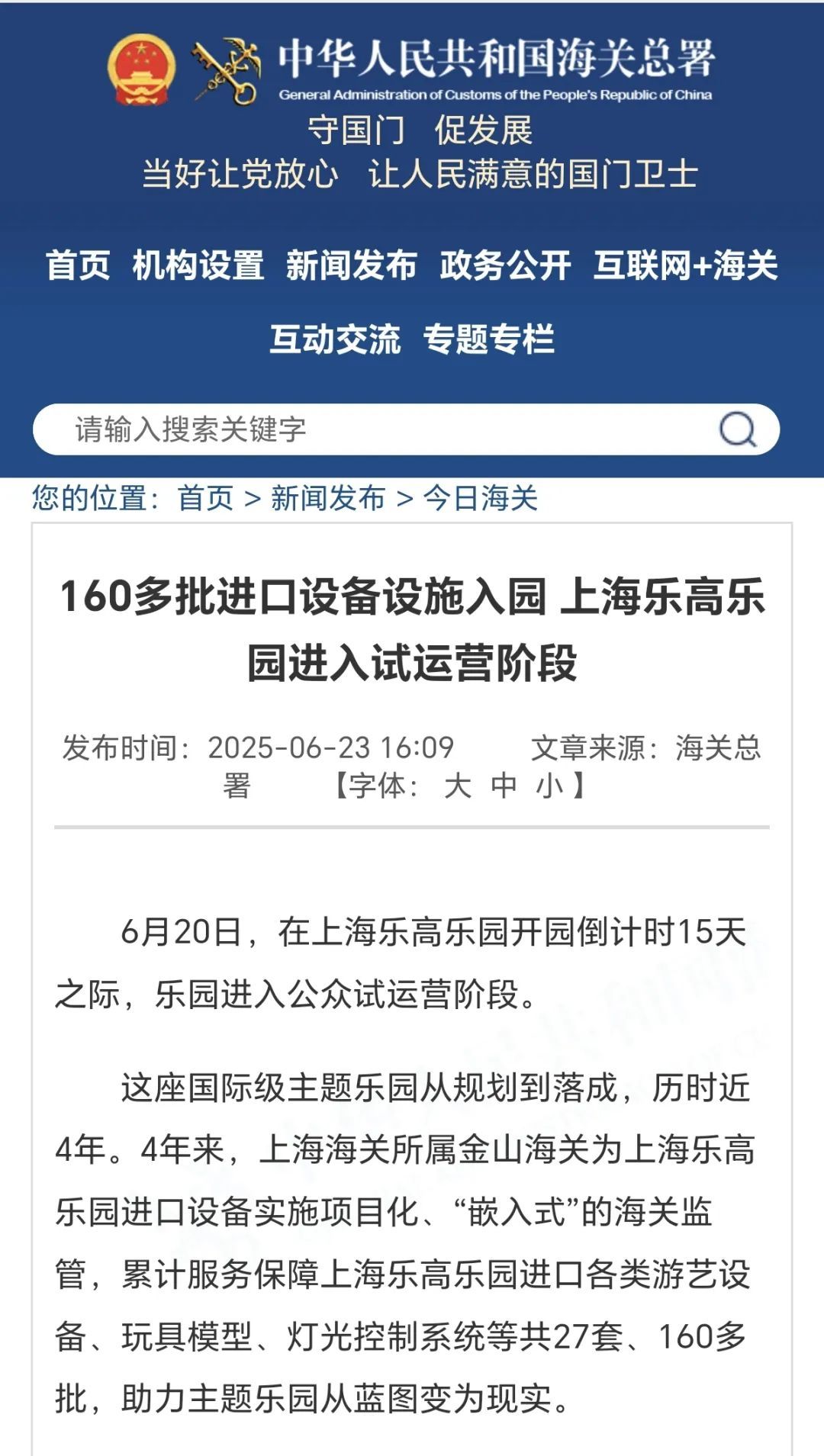The width and height of the screenshot is (824, 1456).
Task: Open 互联网+海关 section
Action: pos(685,265)
